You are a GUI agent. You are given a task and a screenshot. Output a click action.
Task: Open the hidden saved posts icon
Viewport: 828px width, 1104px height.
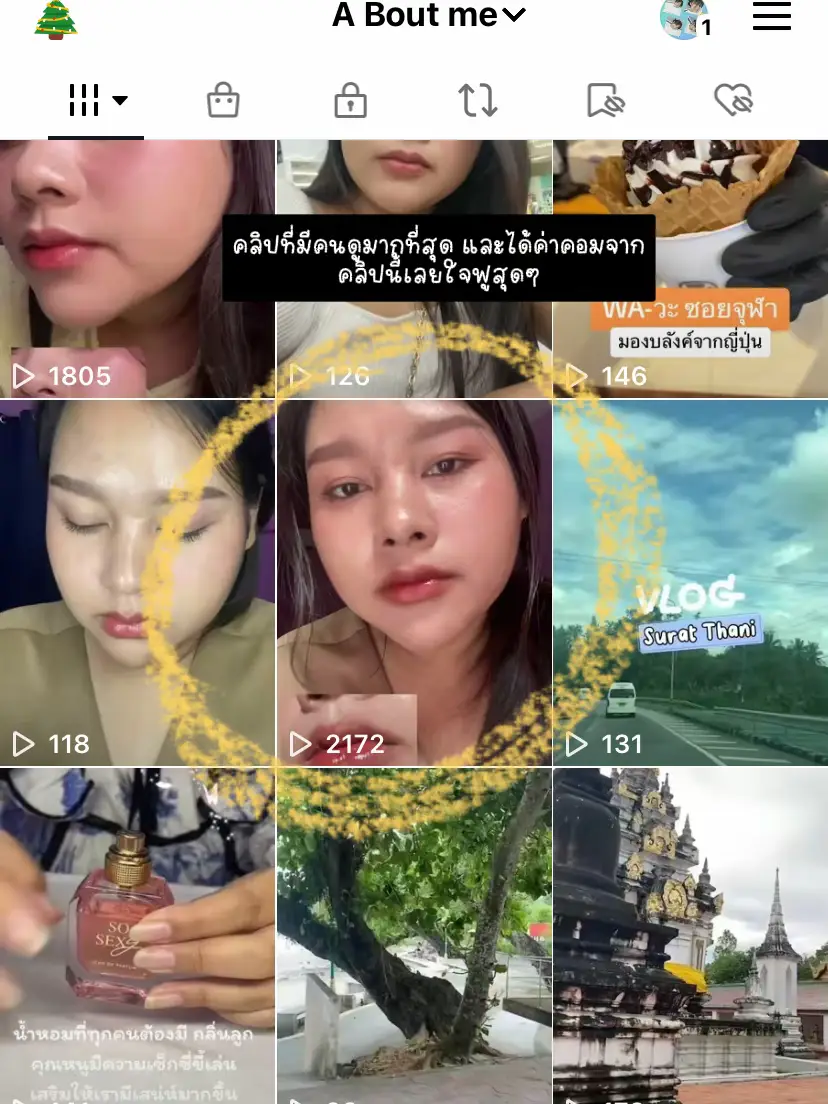click(x=606, y=100)
